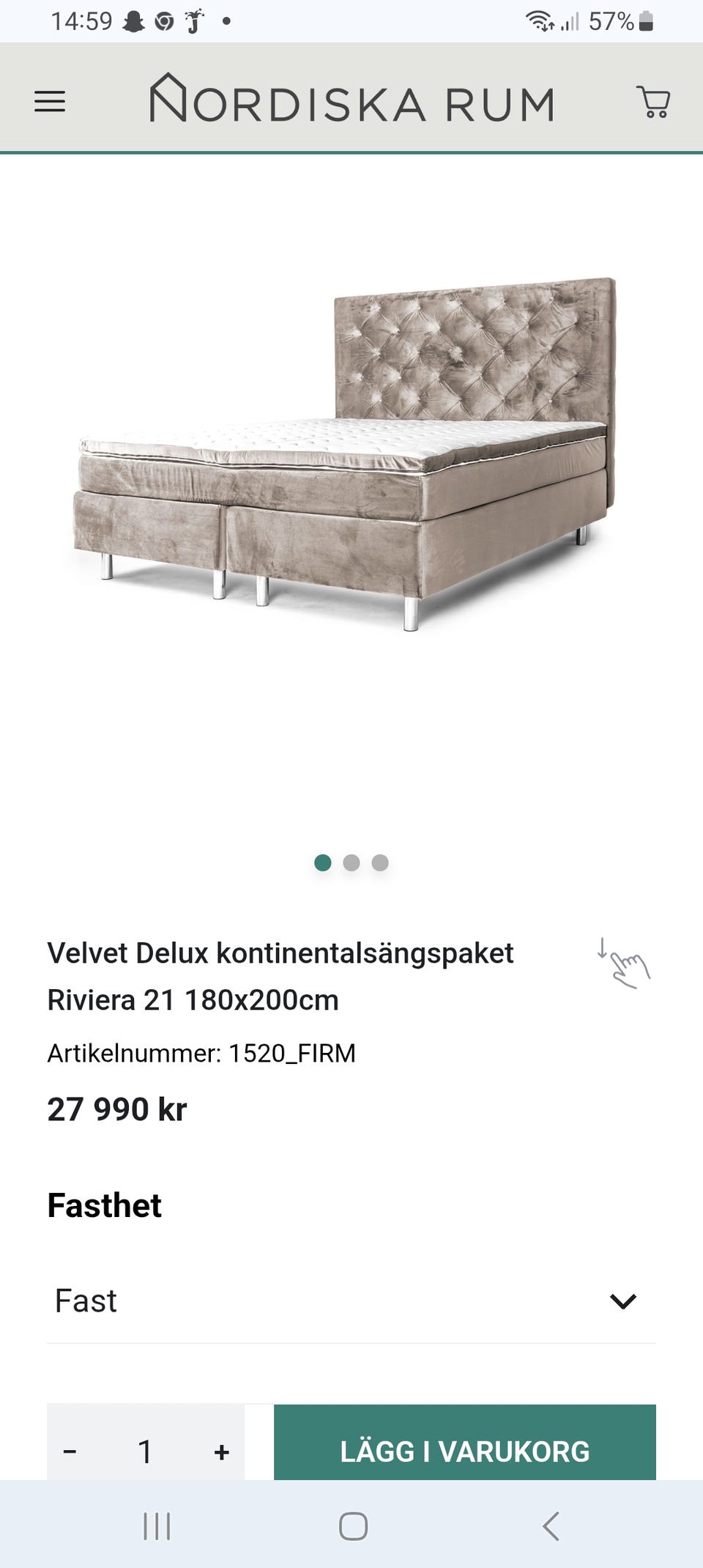Open the Fasthet firmness dropdown
Image resolution: width=703 pixels, height=1568 pixels.
(x=351, y=1300)
